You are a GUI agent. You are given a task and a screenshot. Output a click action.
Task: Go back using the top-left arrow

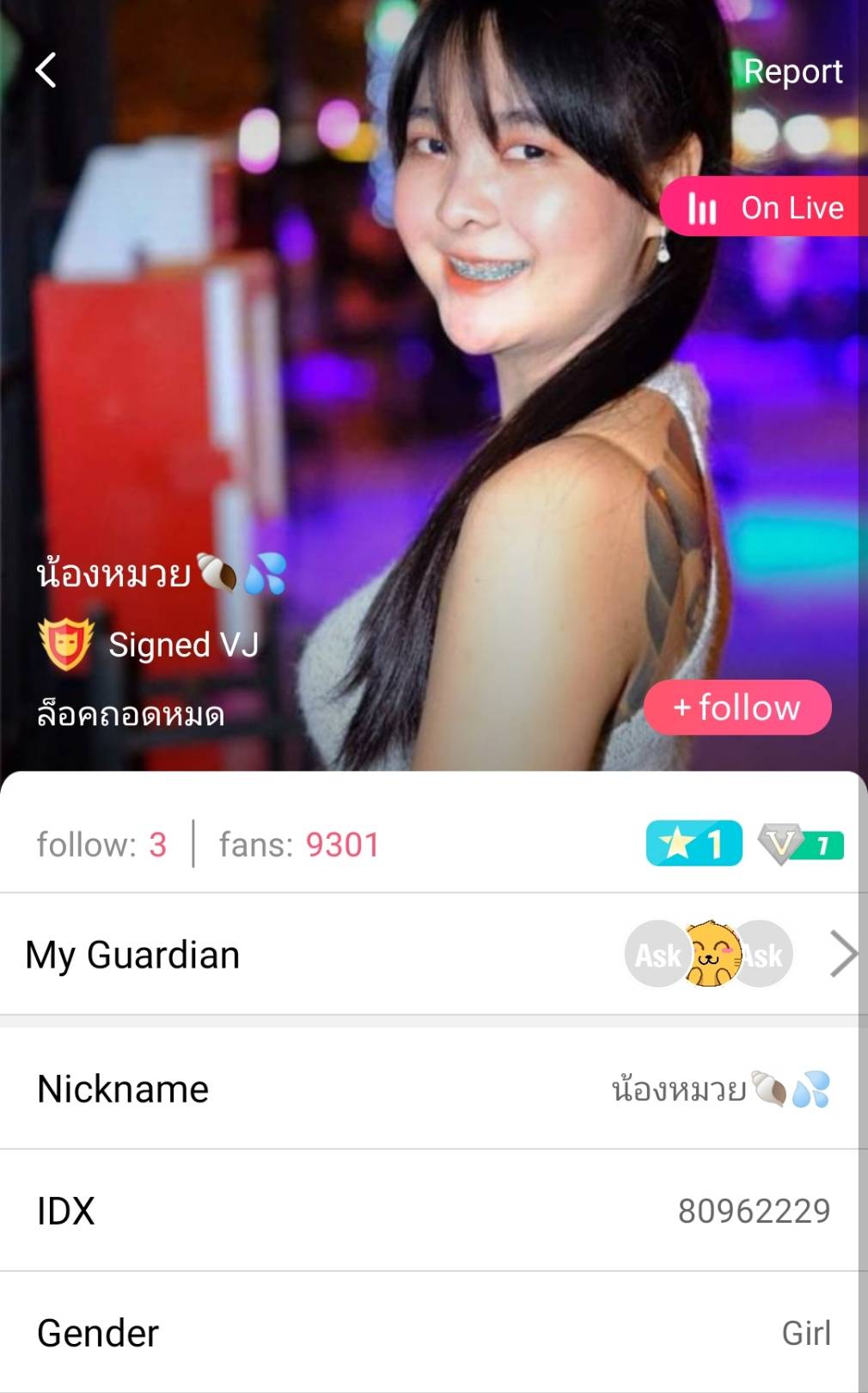pyautogui.click(x=46, y=70)
